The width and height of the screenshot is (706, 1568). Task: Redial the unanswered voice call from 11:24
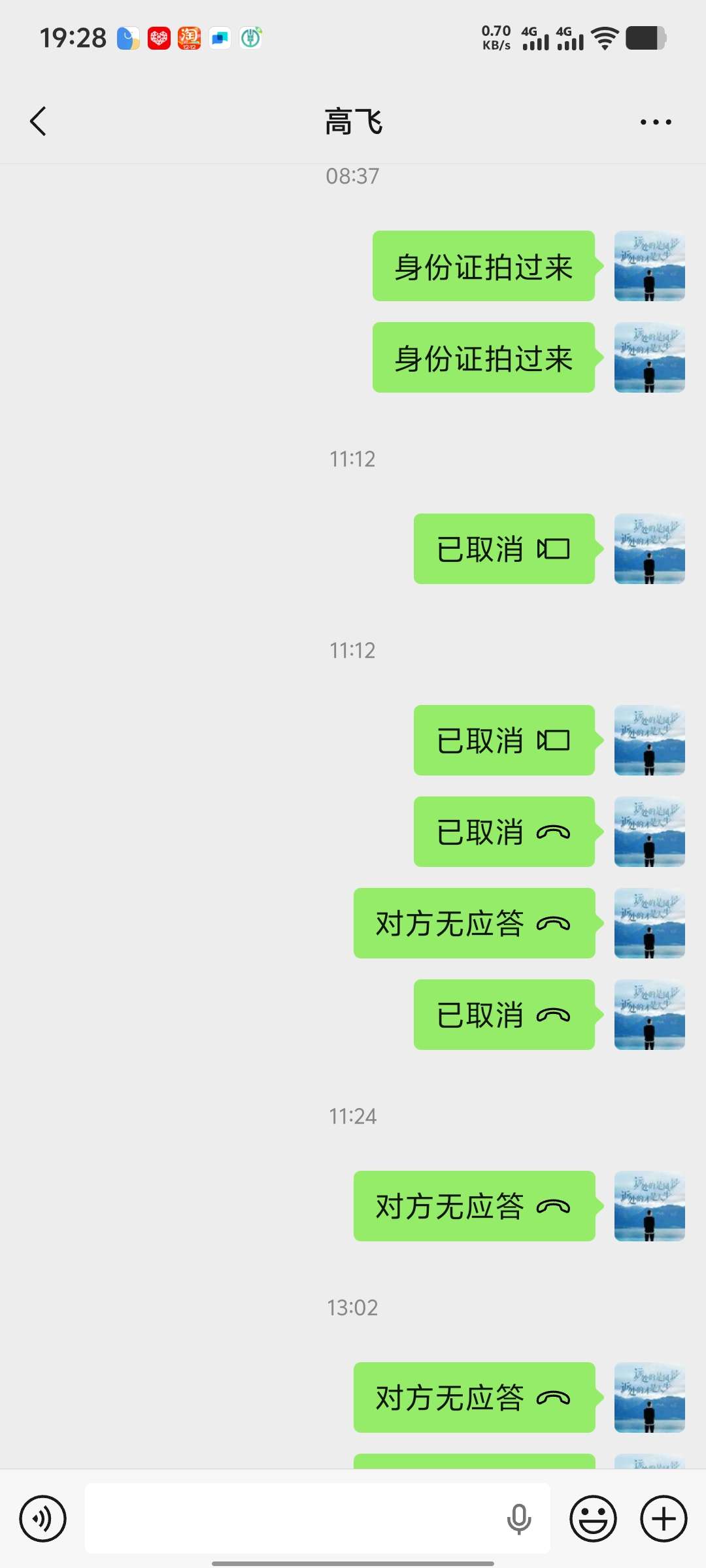click(474, 1206)
